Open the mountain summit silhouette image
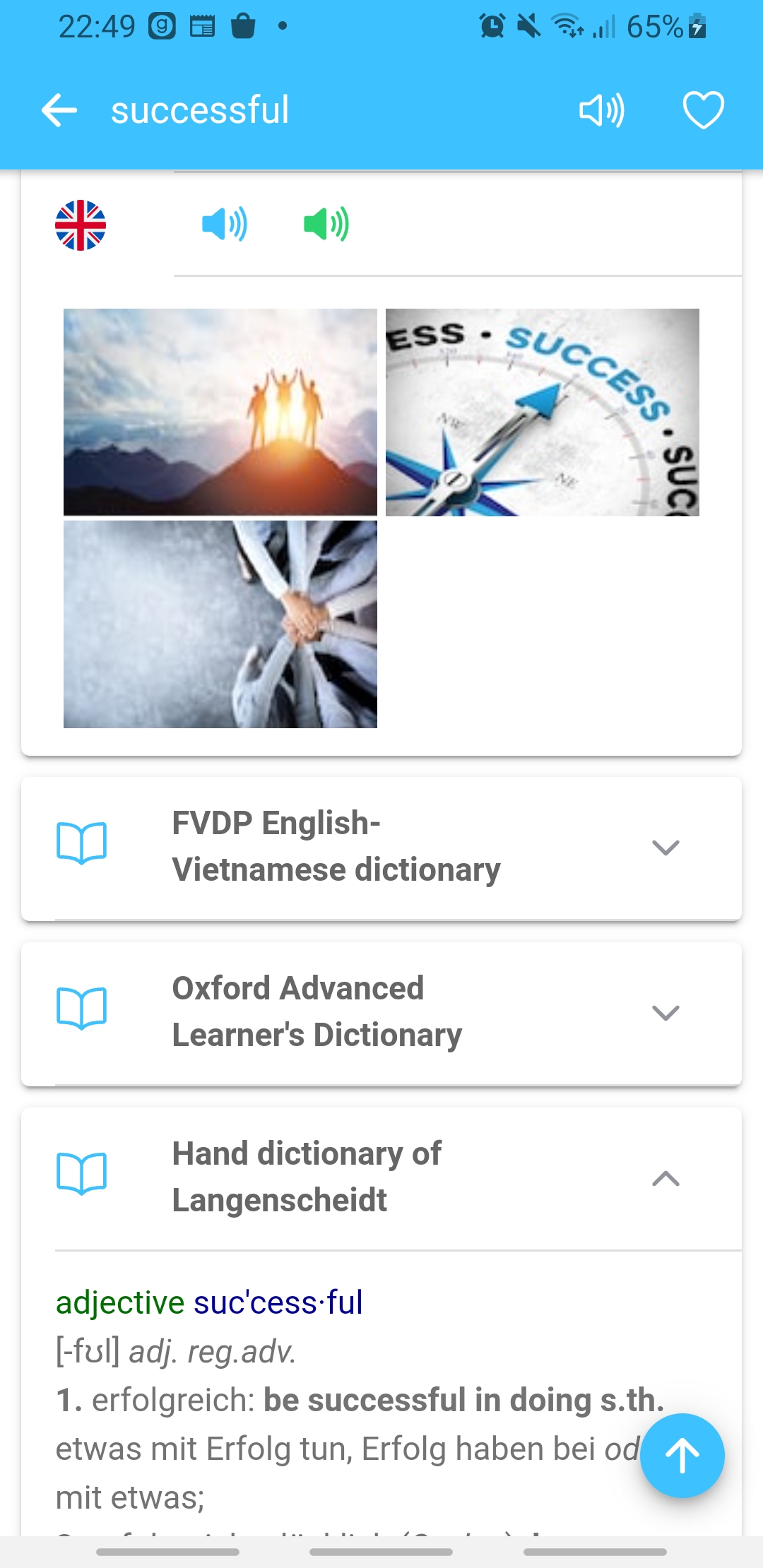The image size is (763, 1568). (x=220, y=412)
